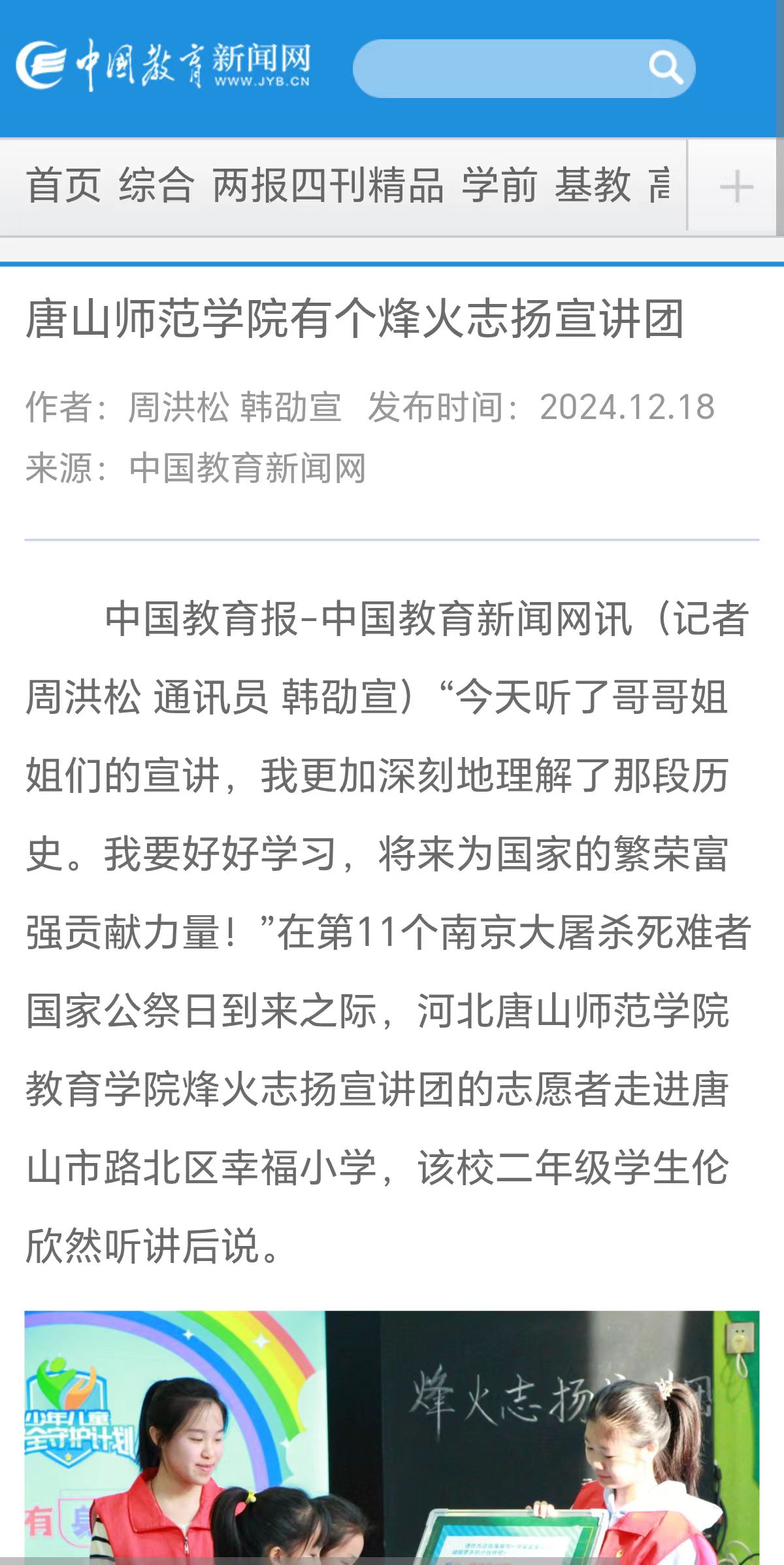Tap the magnifier search icon
This screenshot has width=784, height=1565.
pos(665,68)
